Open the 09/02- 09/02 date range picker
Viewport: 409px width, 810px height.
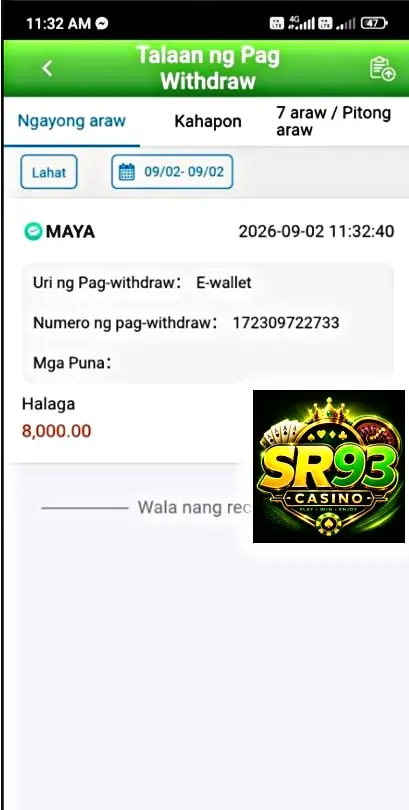point(172,172)
